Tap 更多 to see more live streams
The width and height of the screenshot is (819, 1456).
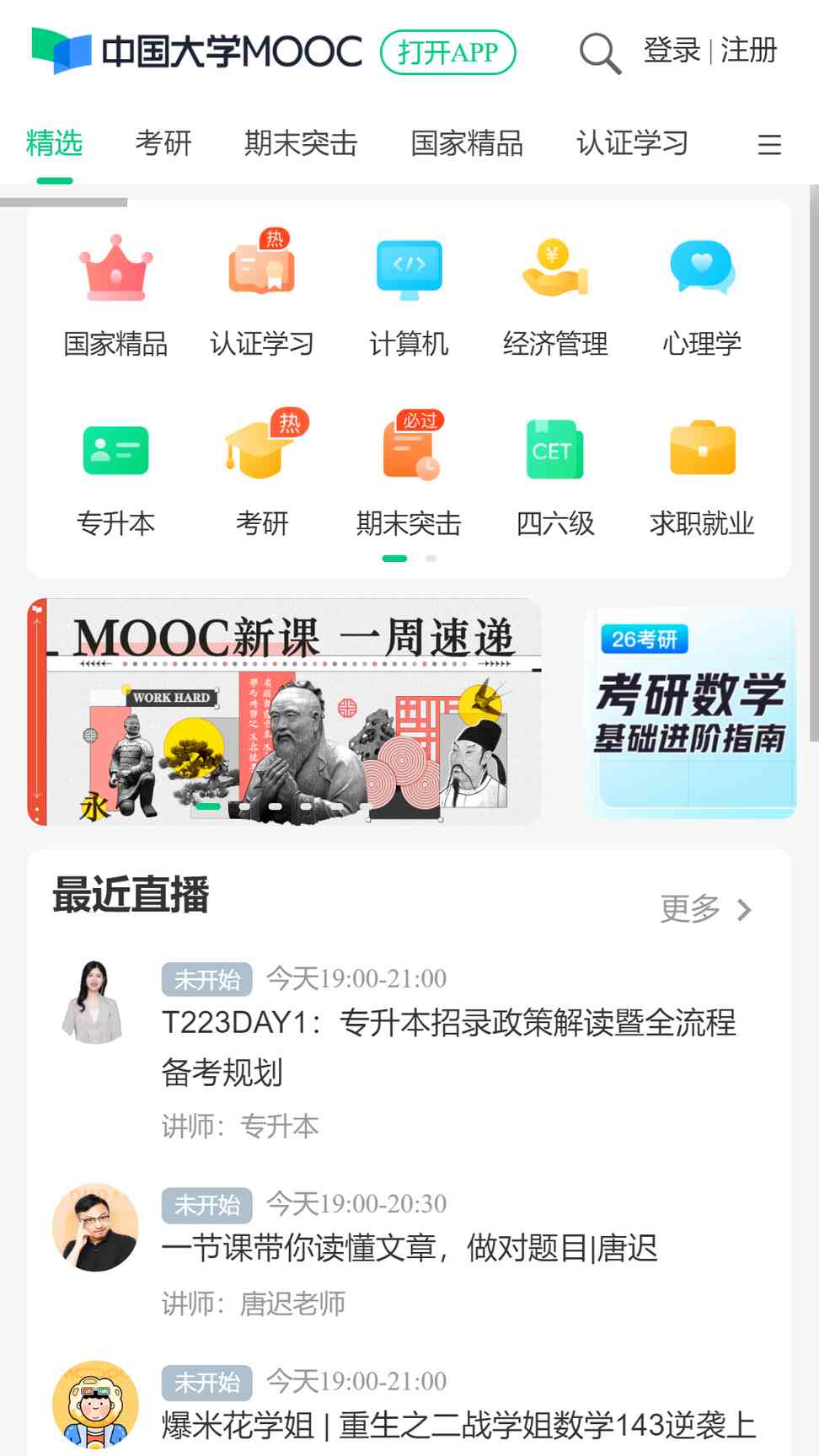(x=706, y=909)
